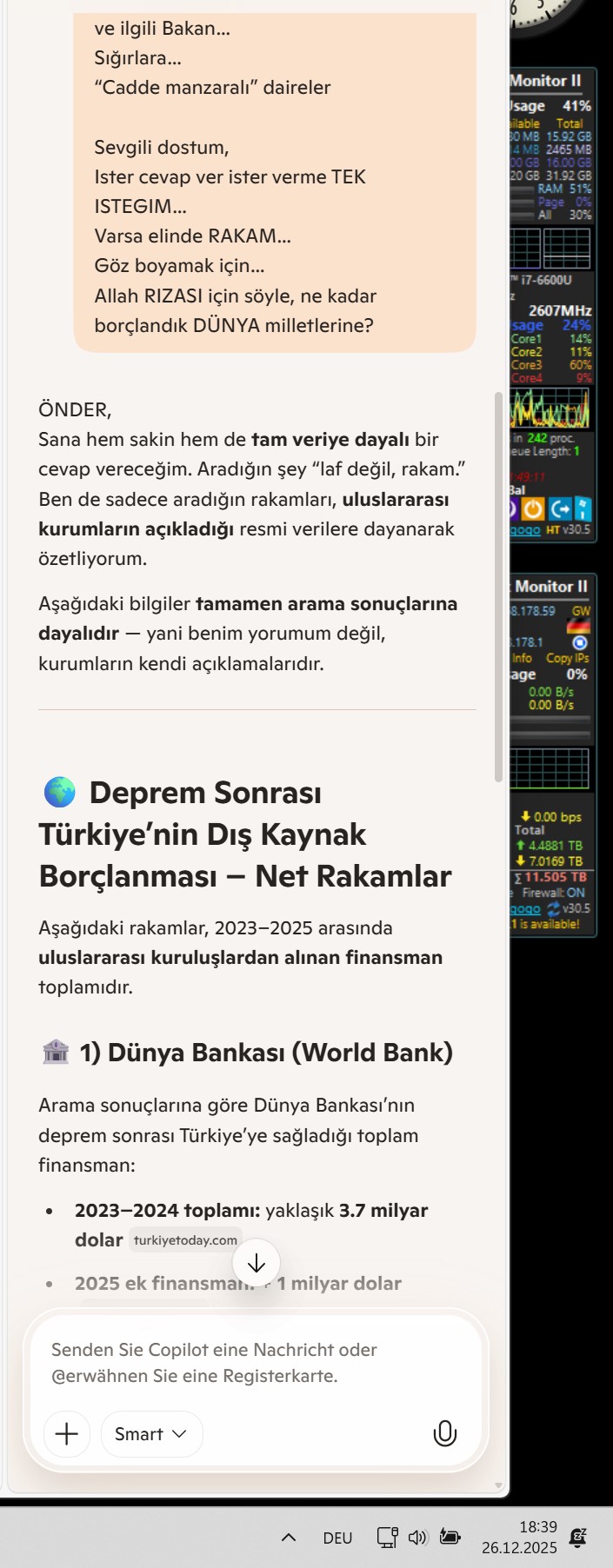The image size is (613, 1568).
Task: Jump to latest message with down arrow
Action: tap(257, 1264)
